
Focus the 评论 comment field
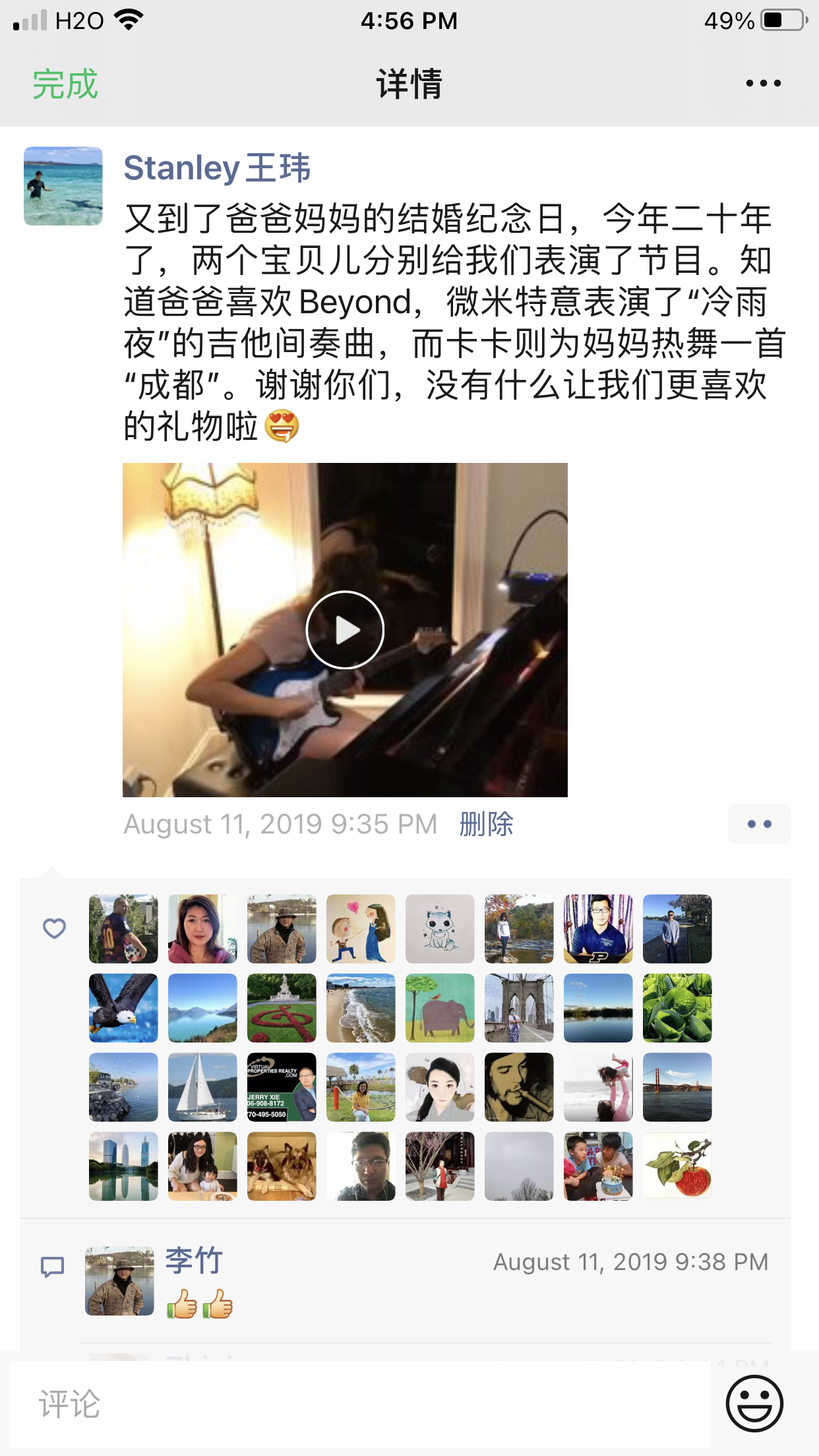pyautogui.click(x=359, y=1404)
